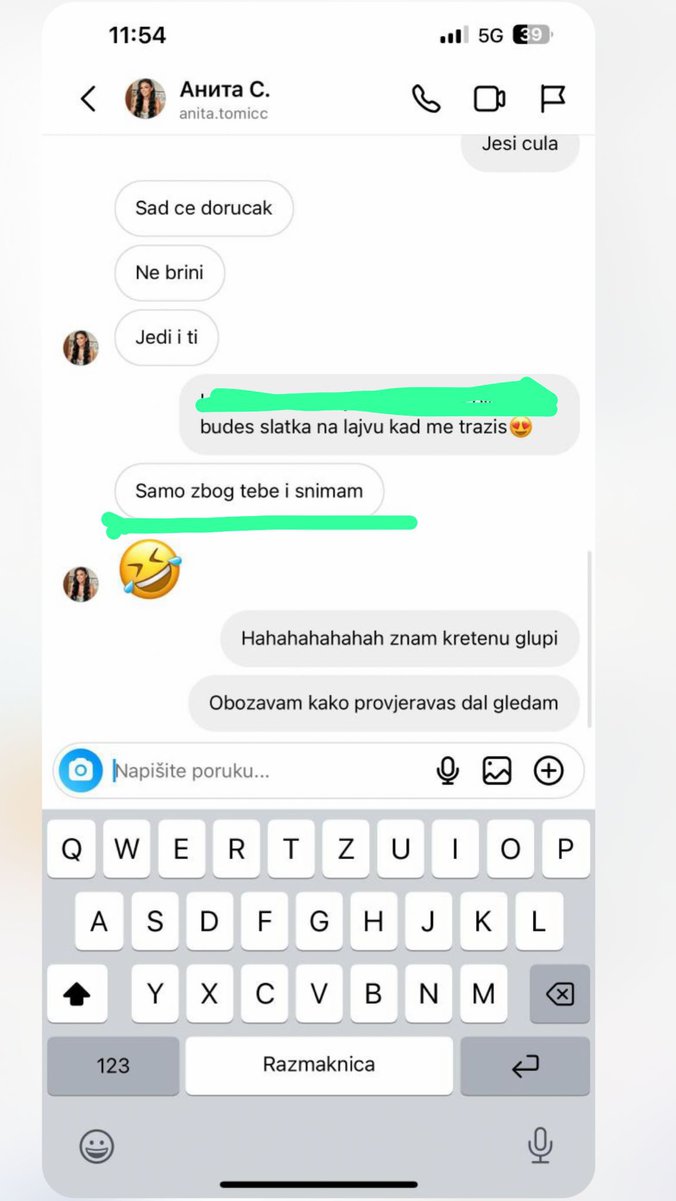Record a voice message with the microphone

pyautogui.click(x=448, y=770)
